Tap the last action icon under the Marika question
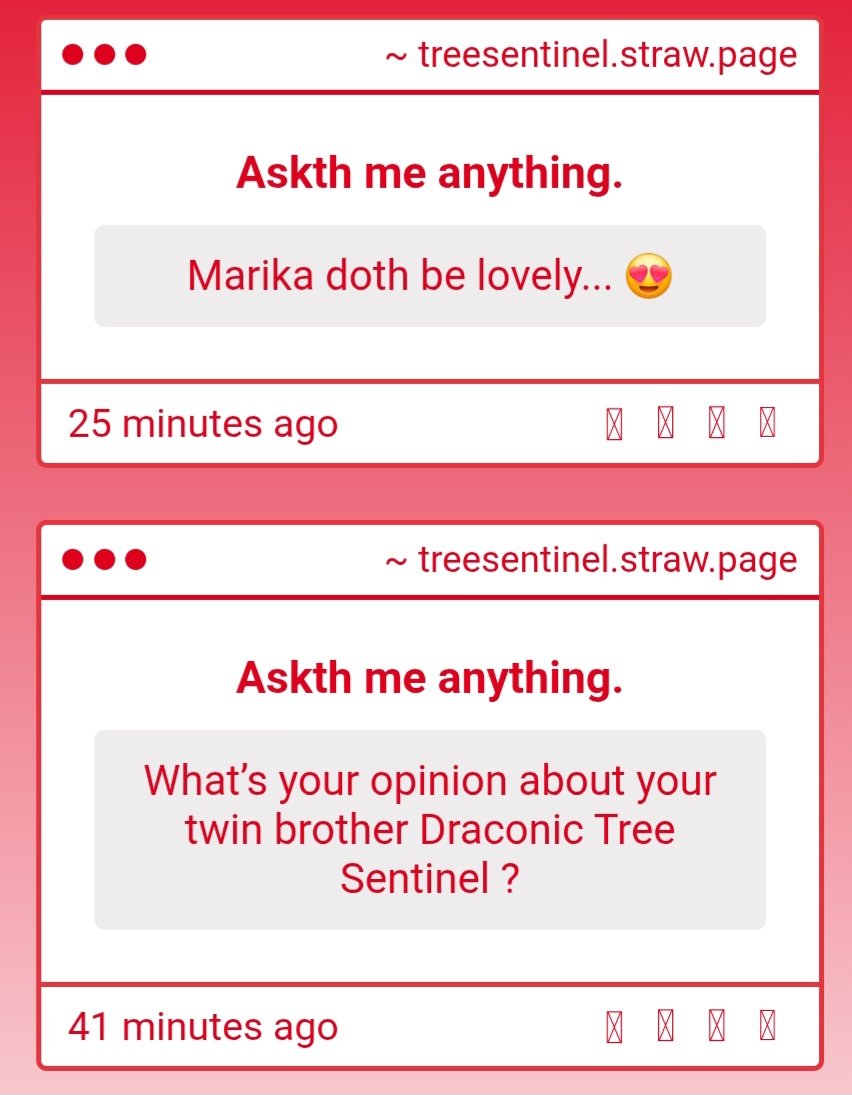This screenshot has height=1095, width=852. point(768,425)
